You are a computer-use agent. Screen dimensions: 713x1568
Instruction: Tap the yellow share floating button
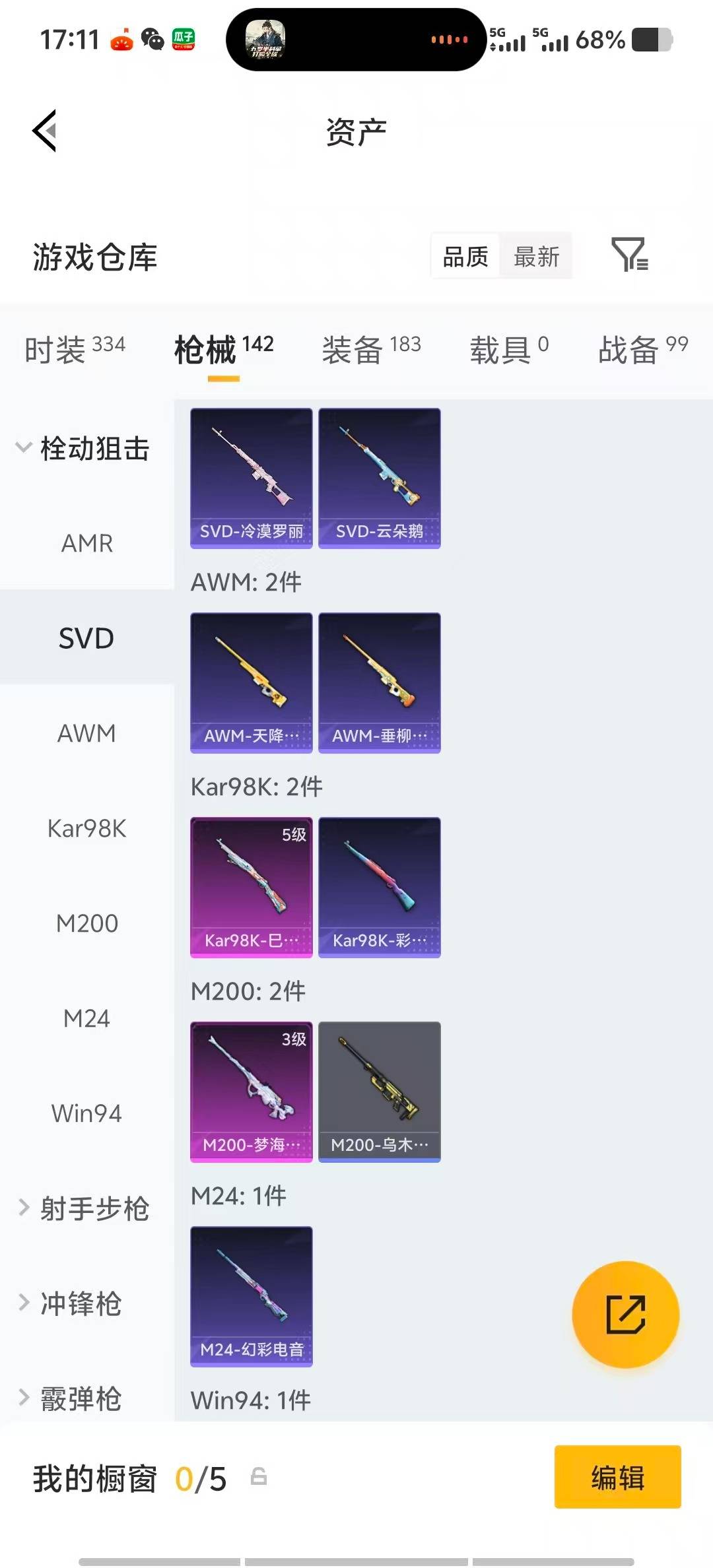click(625, 1315)
